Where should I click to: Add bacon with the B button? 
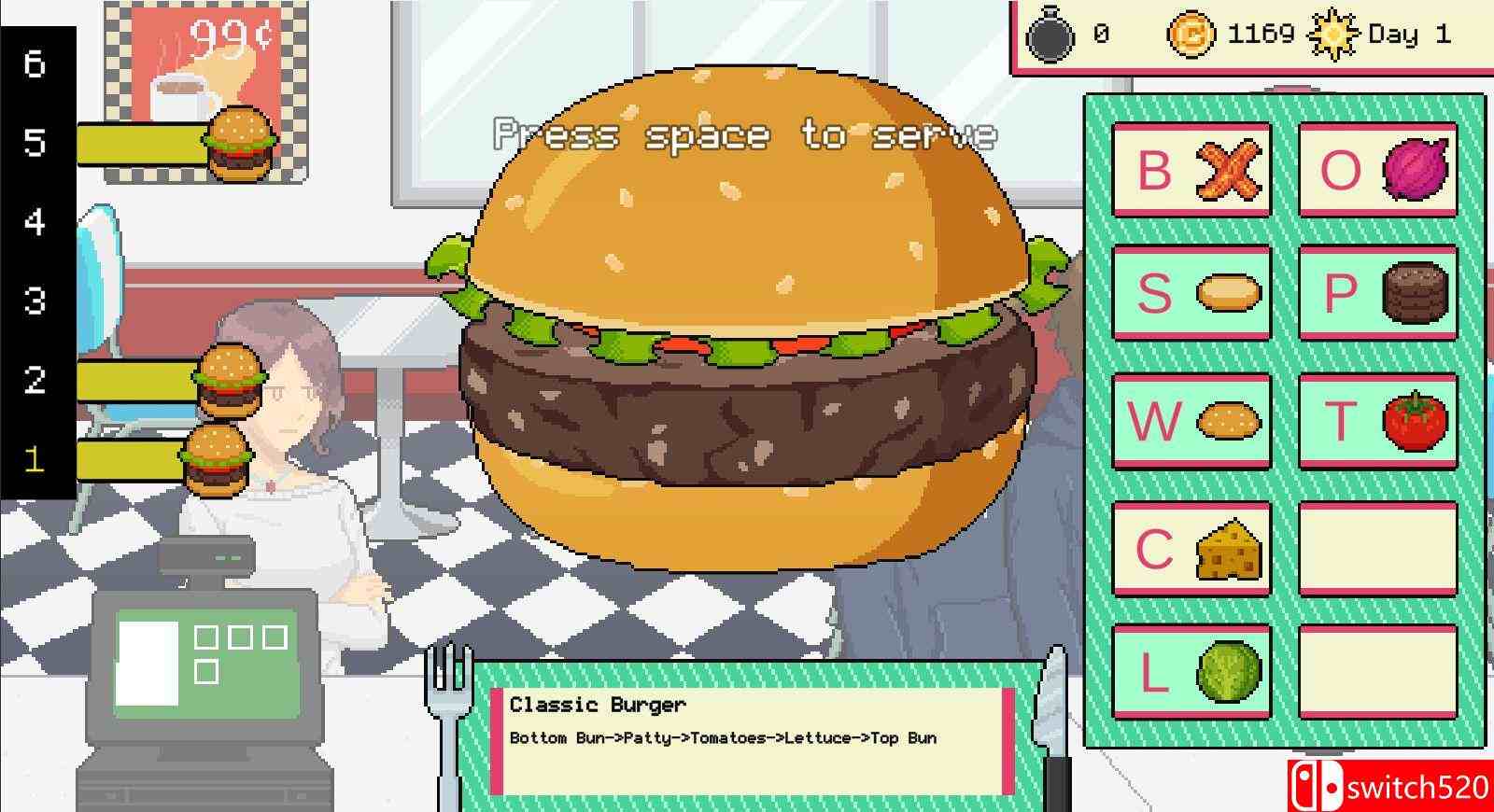point(1191,170)
